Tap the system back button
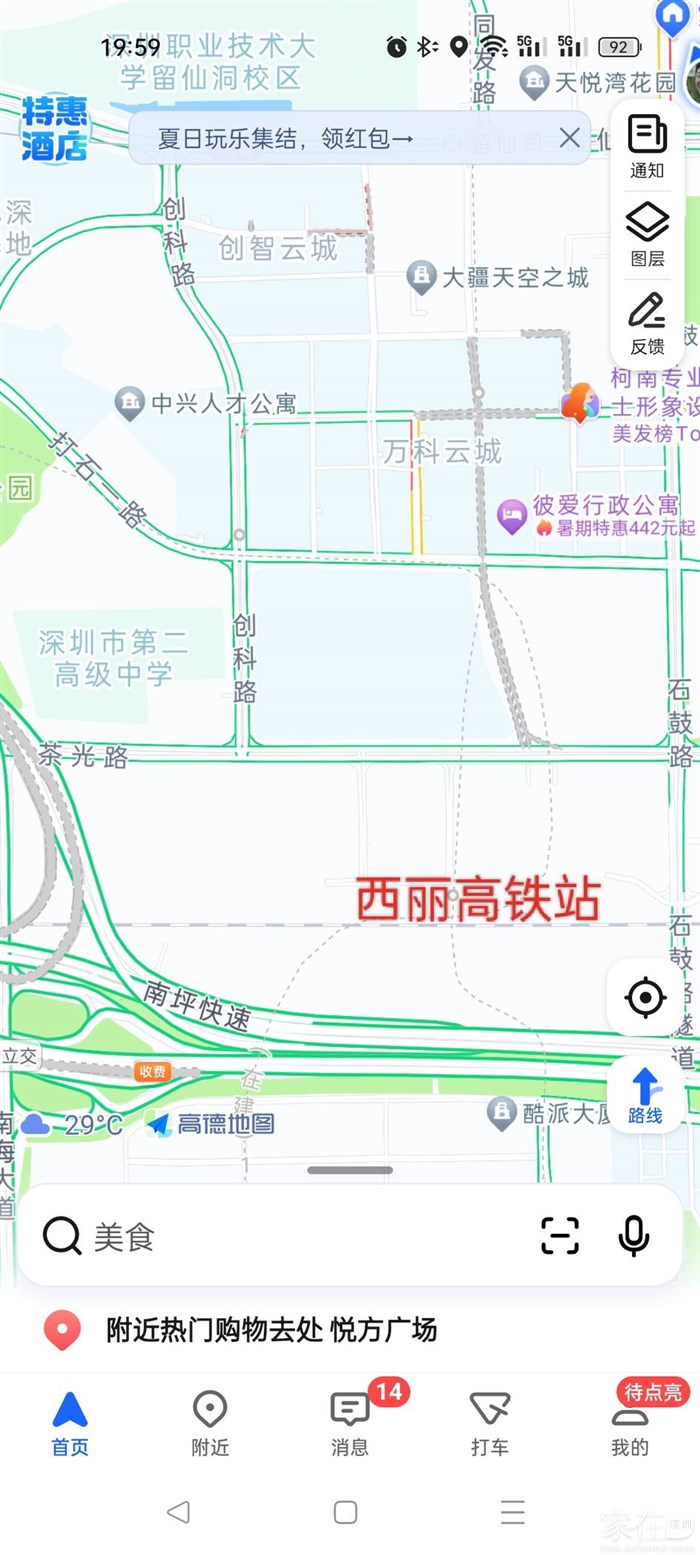This screenshot has width=700, height=1555. click(x=178, y=1511)
